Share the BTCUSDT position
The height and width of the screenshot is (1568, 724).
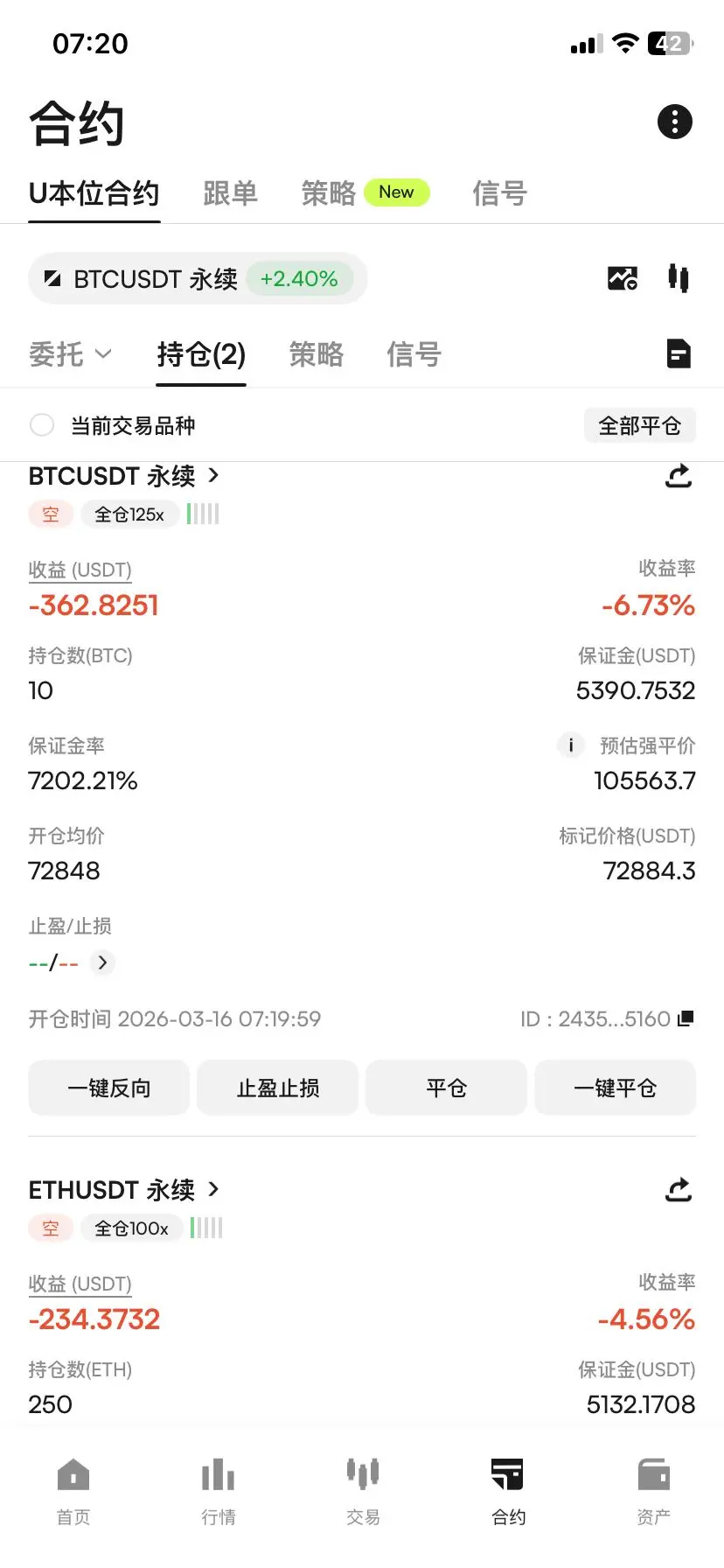point(679,476)
